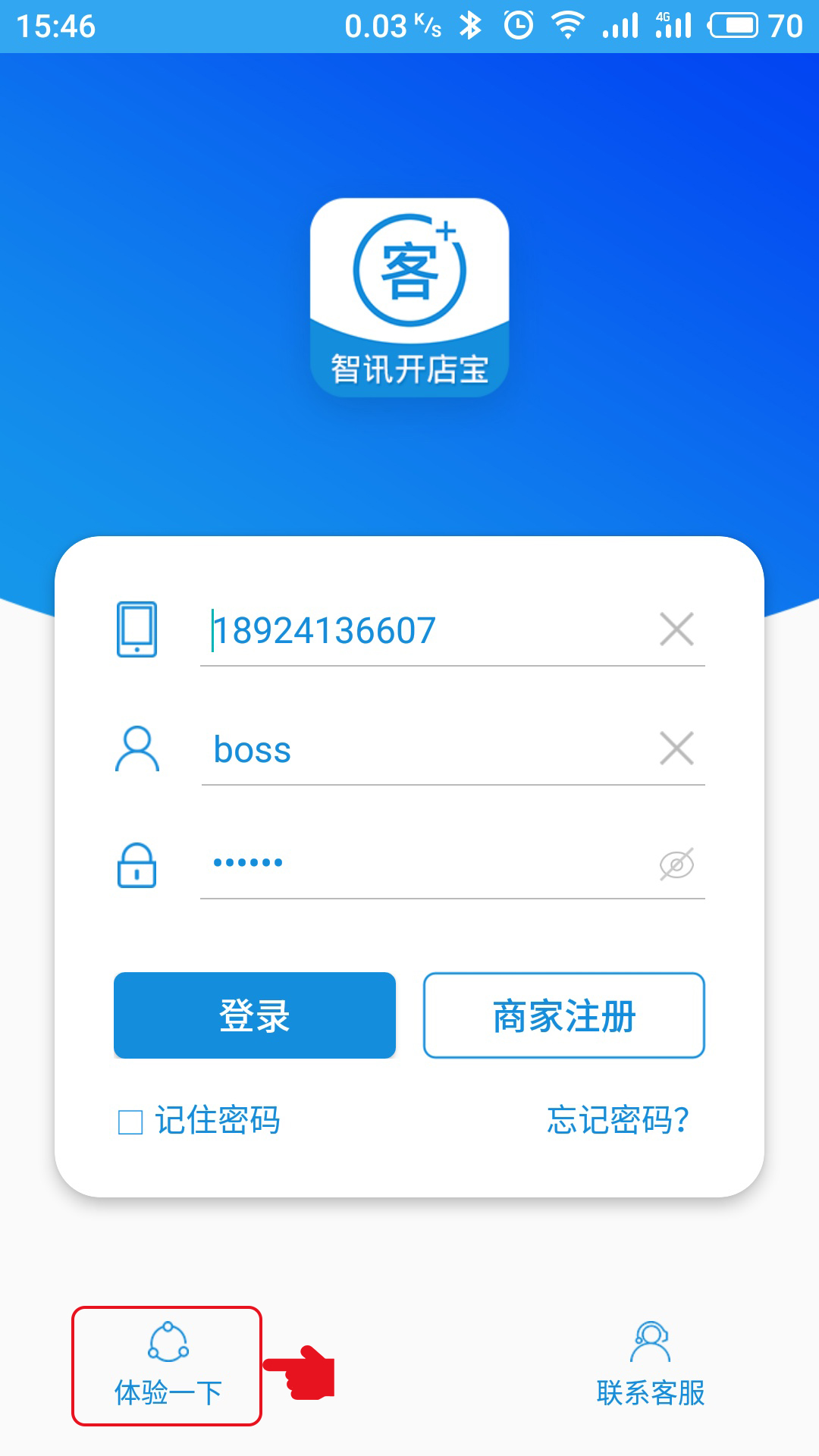Tap the 登录 login button
Image resolution: width=819 pixels, height=1456 pixels.
pyautogui.click(x=255, y=1015)
